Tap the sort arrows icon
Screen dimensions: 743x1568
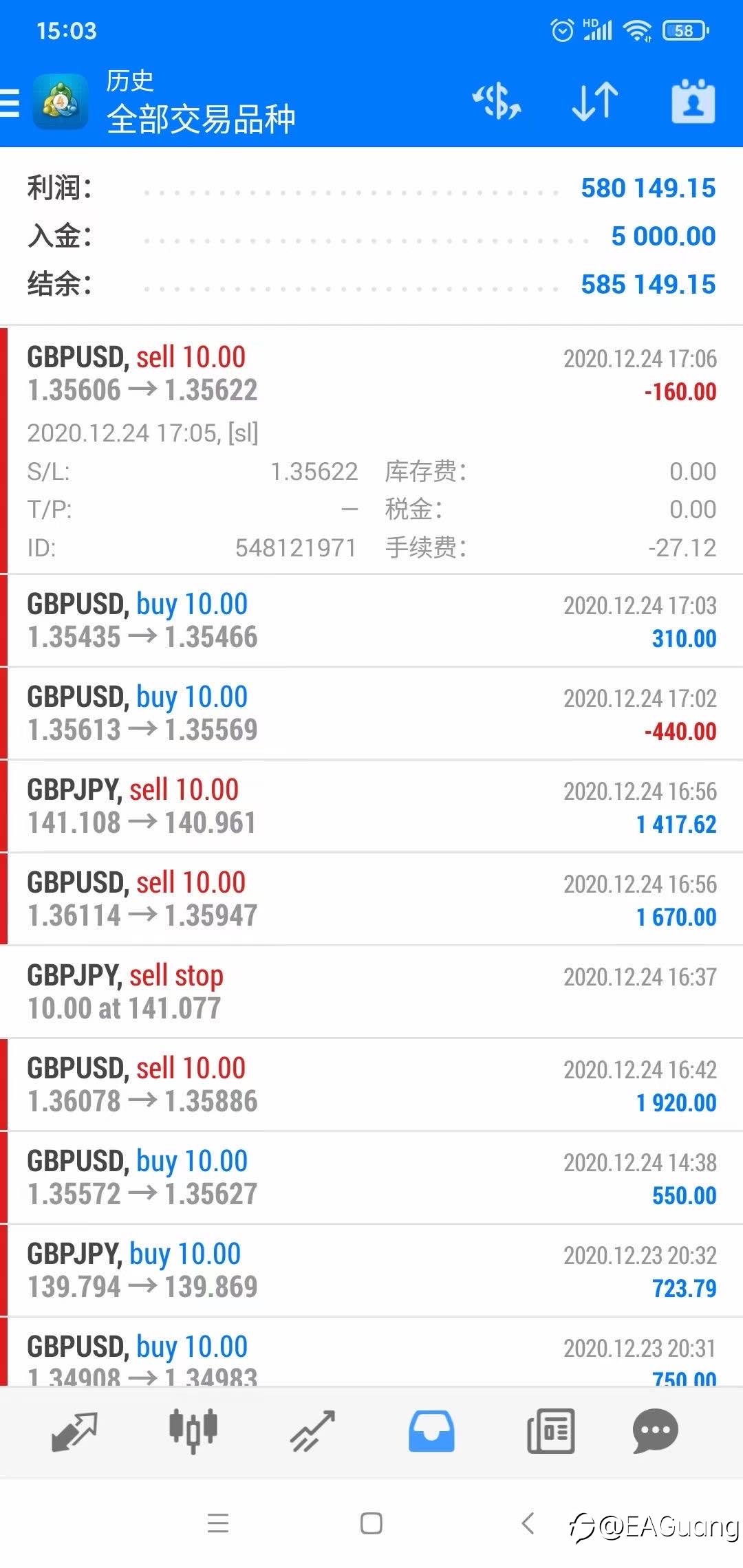point(595,102)
